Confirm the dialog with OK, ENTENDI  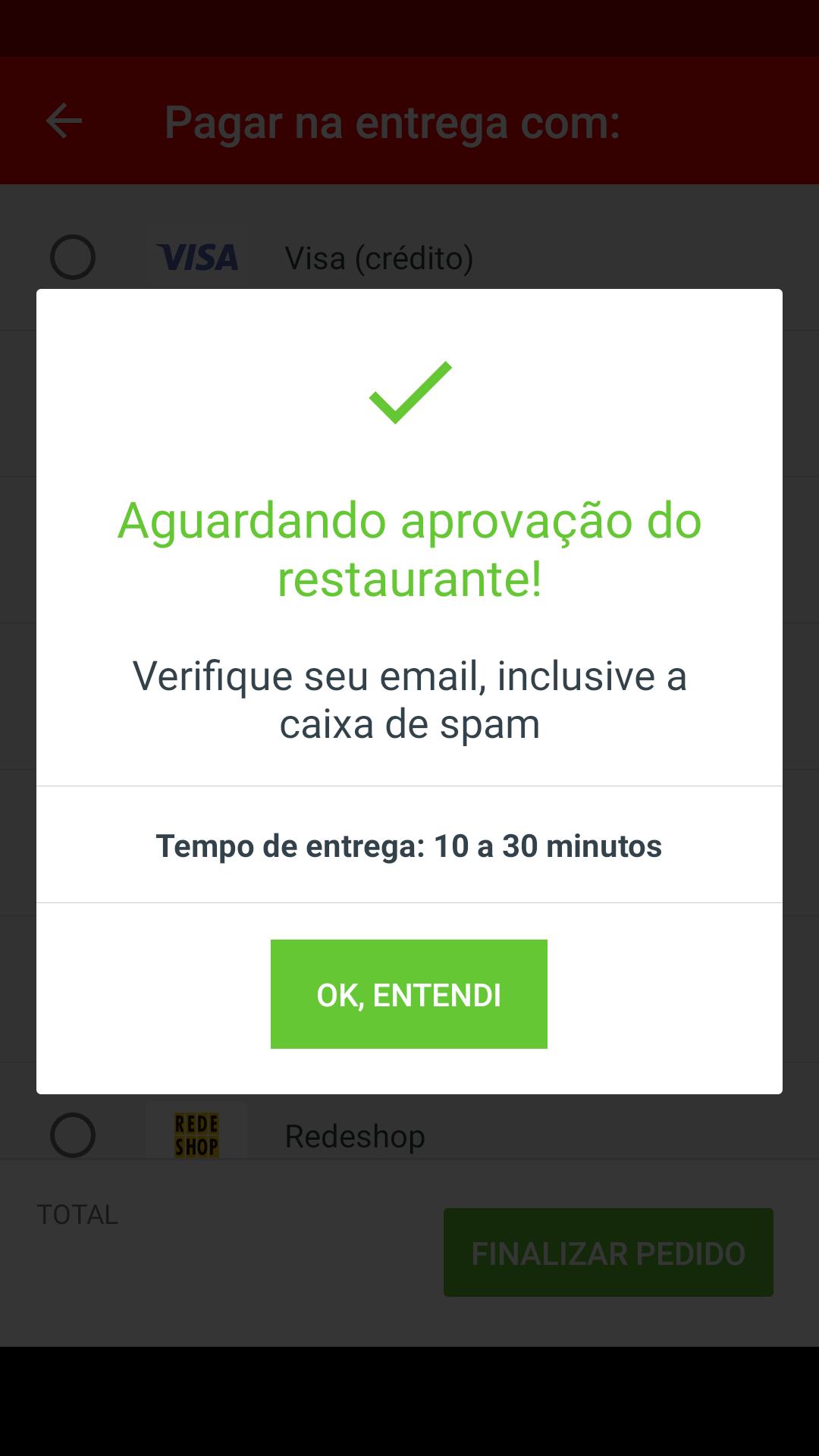pos(409,994)
